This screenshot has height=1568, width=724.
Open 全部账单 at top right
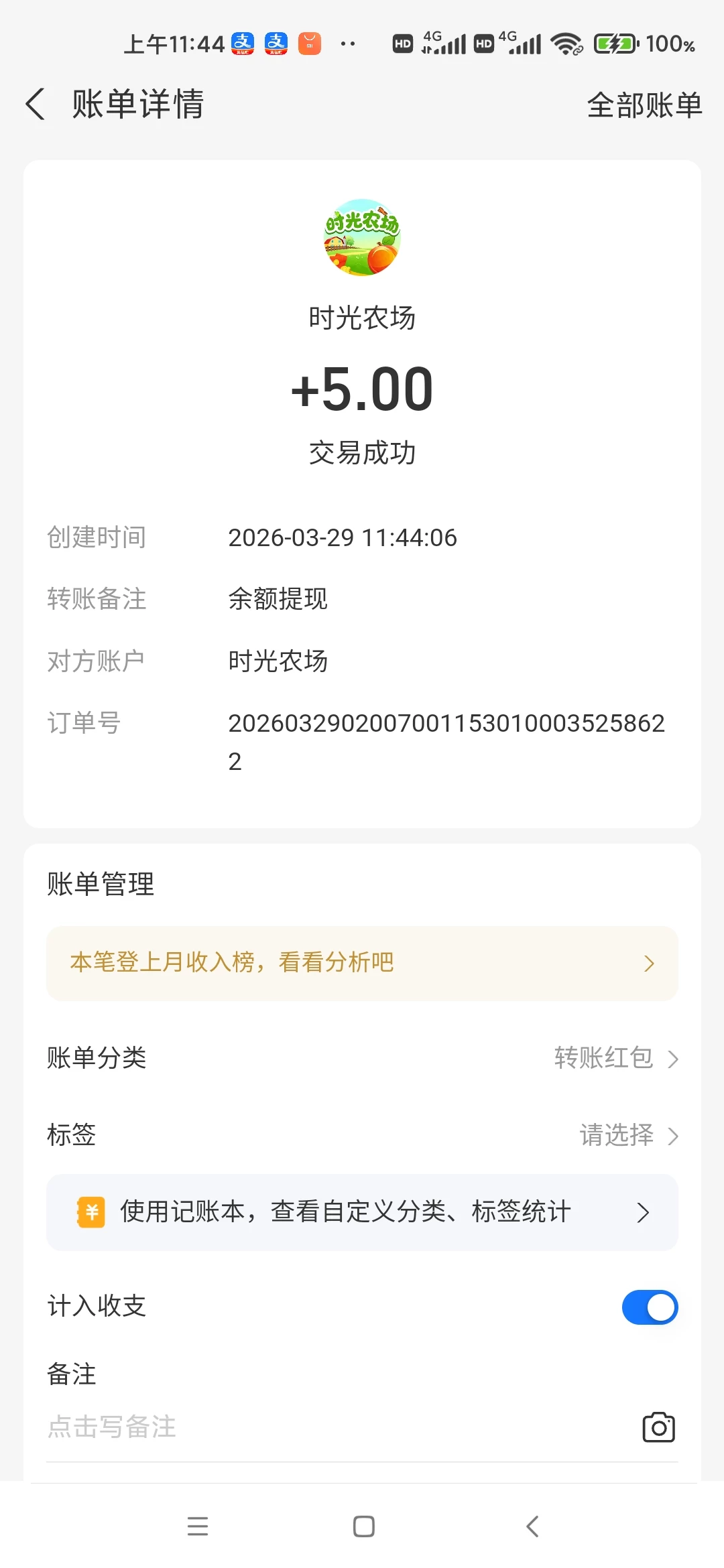tap(645, 105)
